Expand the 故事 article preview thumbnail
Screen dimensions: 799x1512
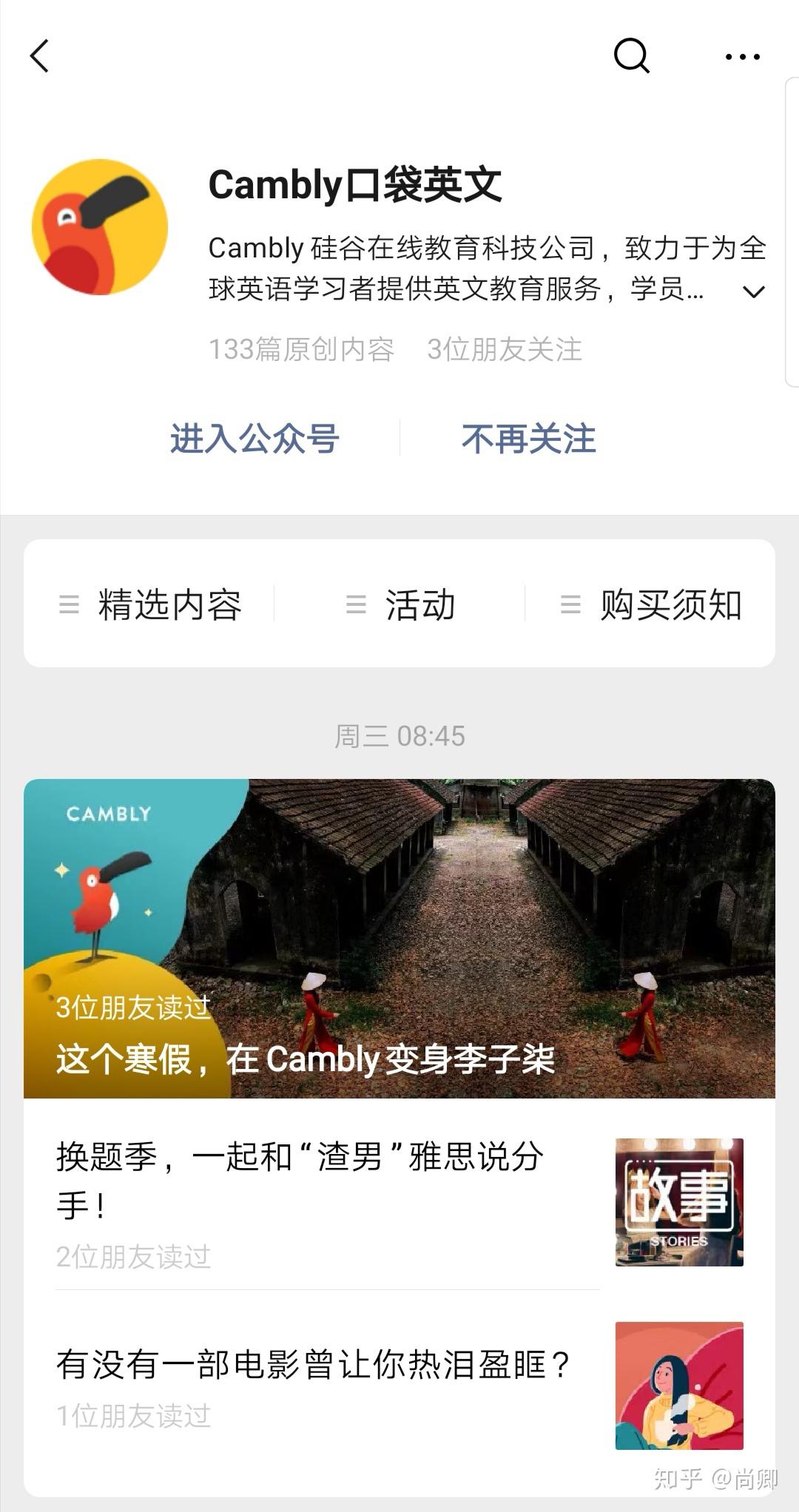point(679,1204)
